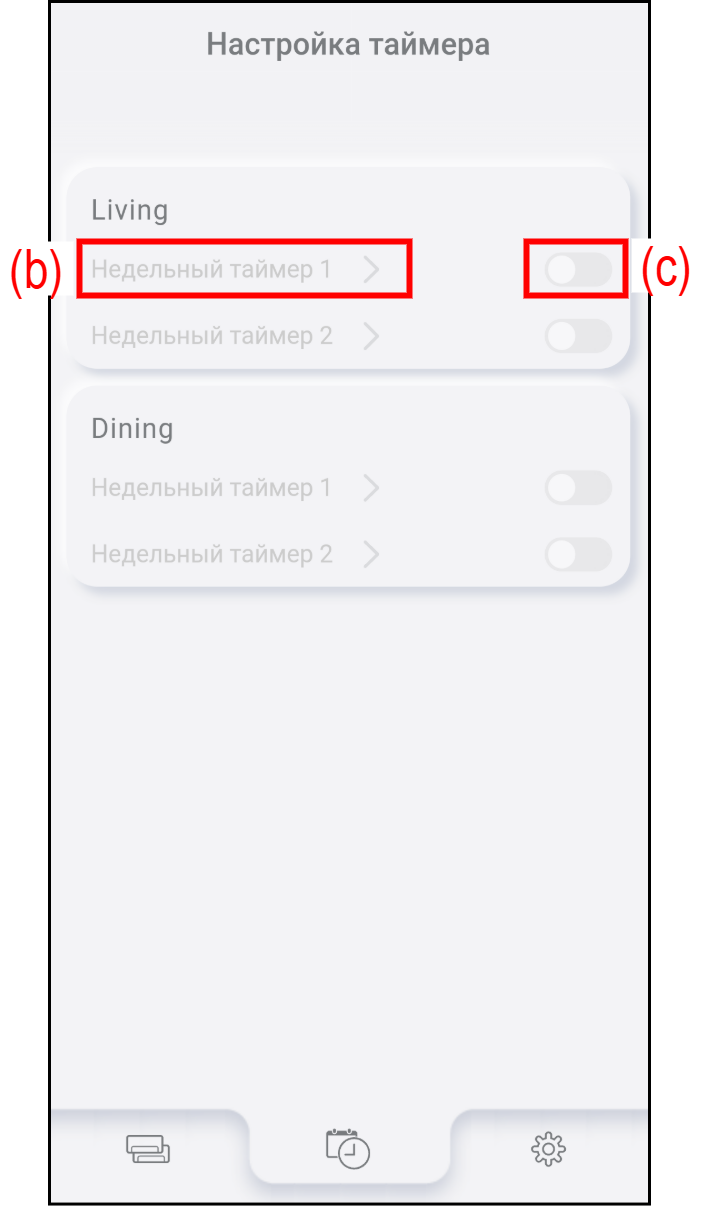
Task: Toggle the Living Недельный таймер 1 switch
Action: click(x=578, y=269)
